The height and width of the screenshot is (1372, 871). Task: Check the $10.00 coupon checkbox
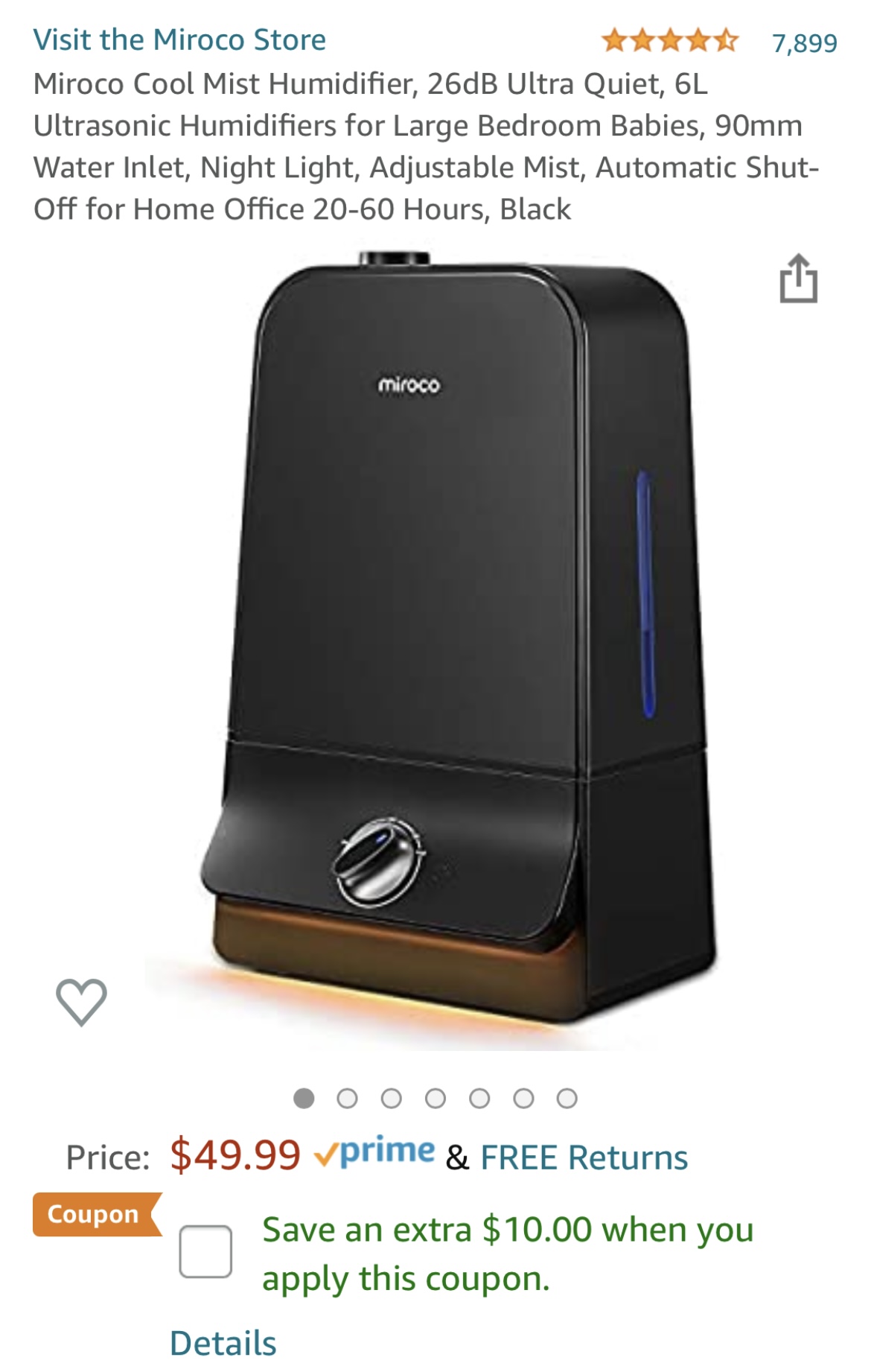click(x=205, y=1251)
